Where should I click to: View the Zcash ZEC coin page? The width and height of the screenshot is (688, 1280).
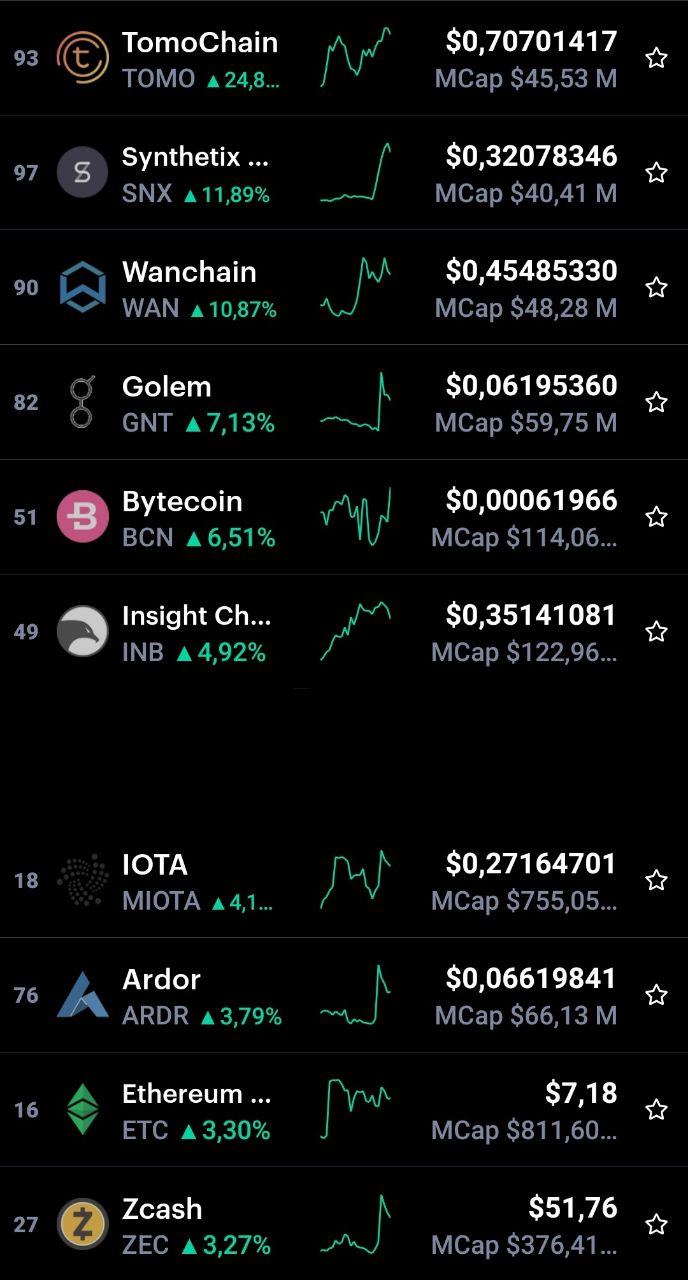pyautogui.click(x=344, y=1224)
